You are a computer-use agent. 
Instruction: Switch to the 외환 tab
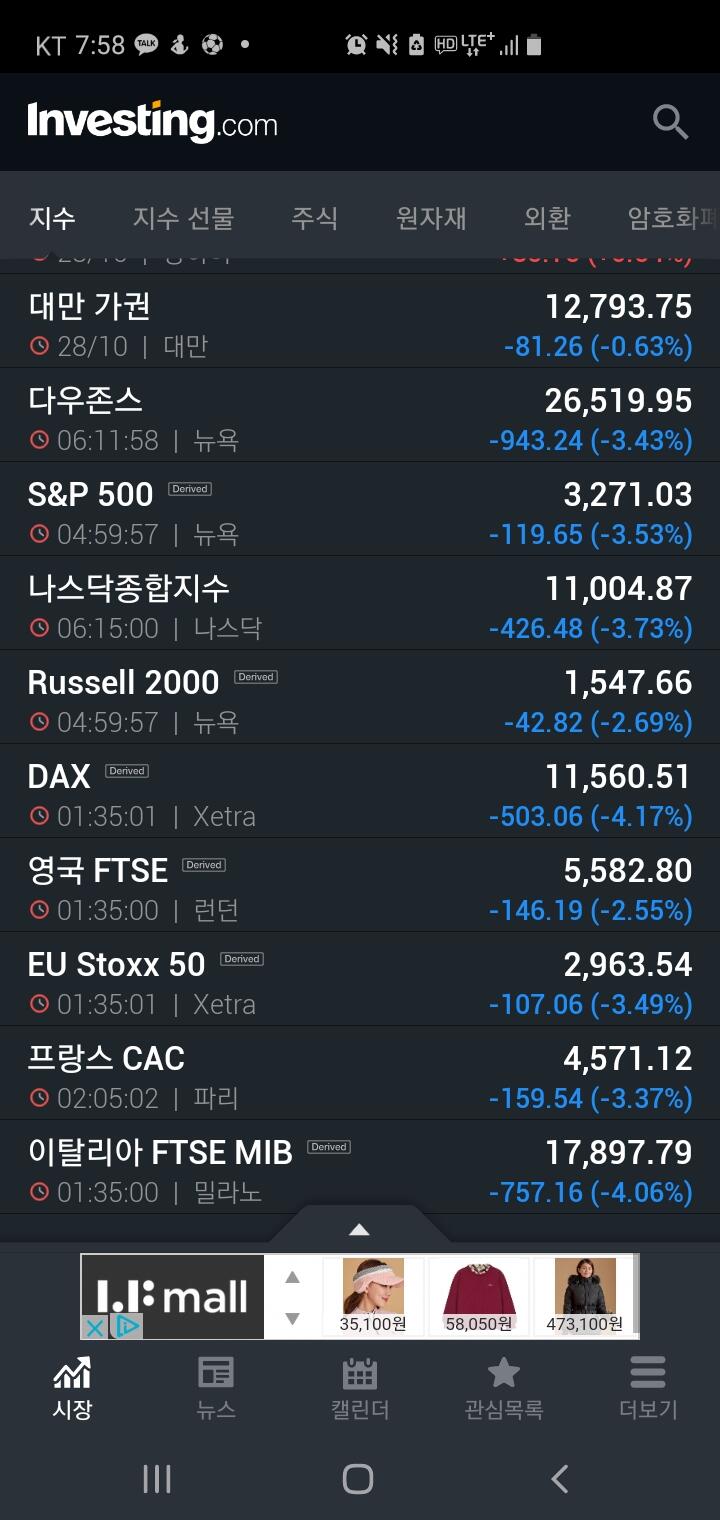click(547, 217)
